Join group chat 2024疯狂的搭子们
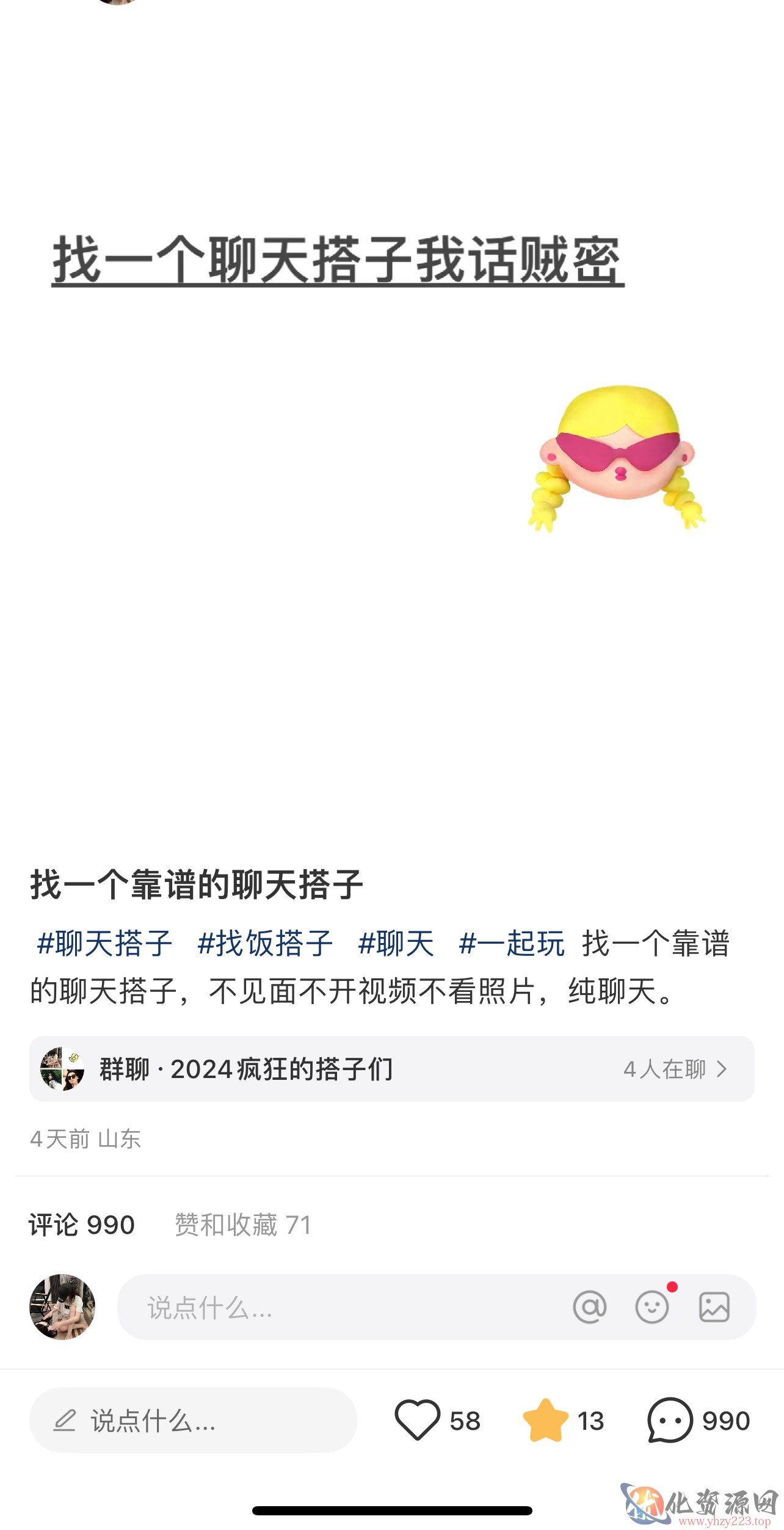 (x=391, y=1069)
